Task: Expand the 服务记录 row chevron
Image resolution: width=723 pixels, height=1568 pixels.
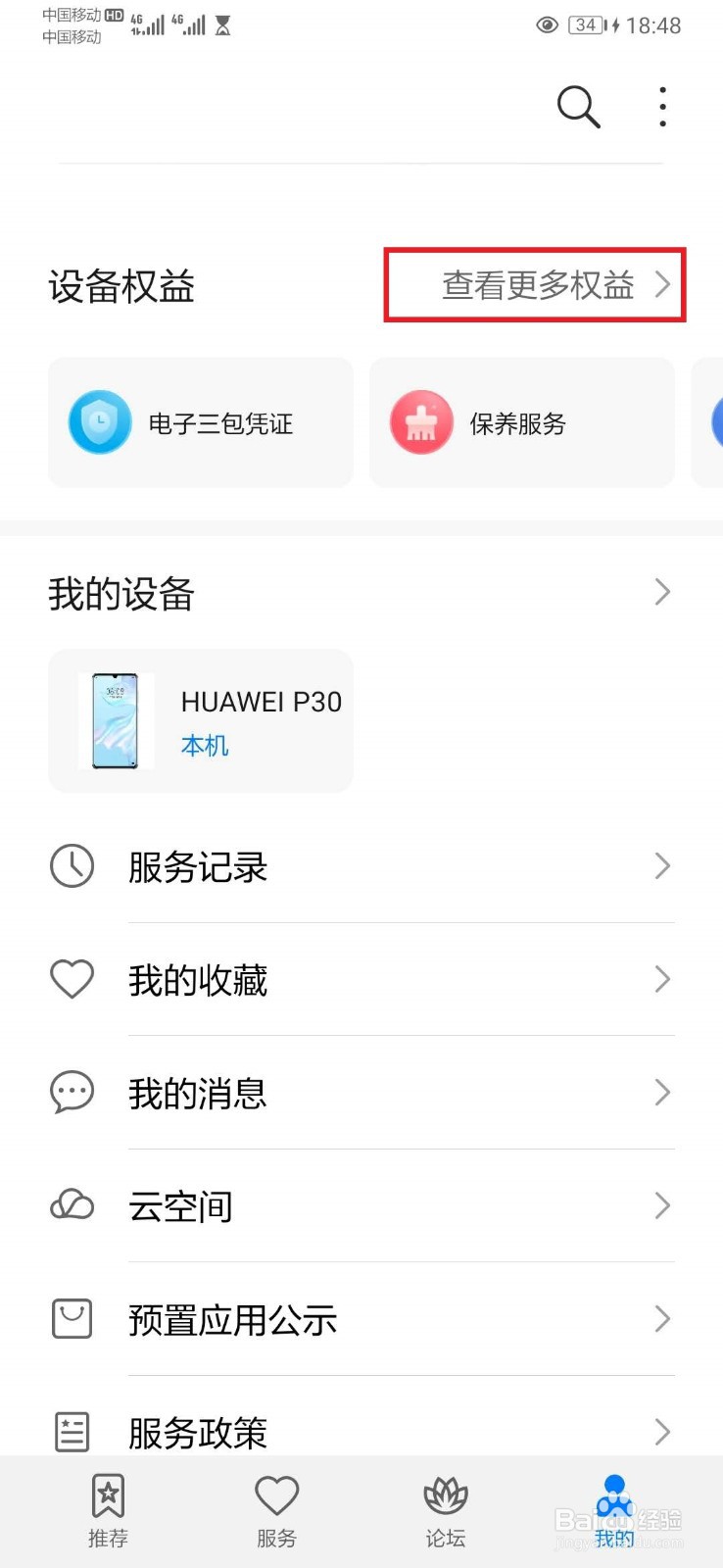Action: [662, 866]
